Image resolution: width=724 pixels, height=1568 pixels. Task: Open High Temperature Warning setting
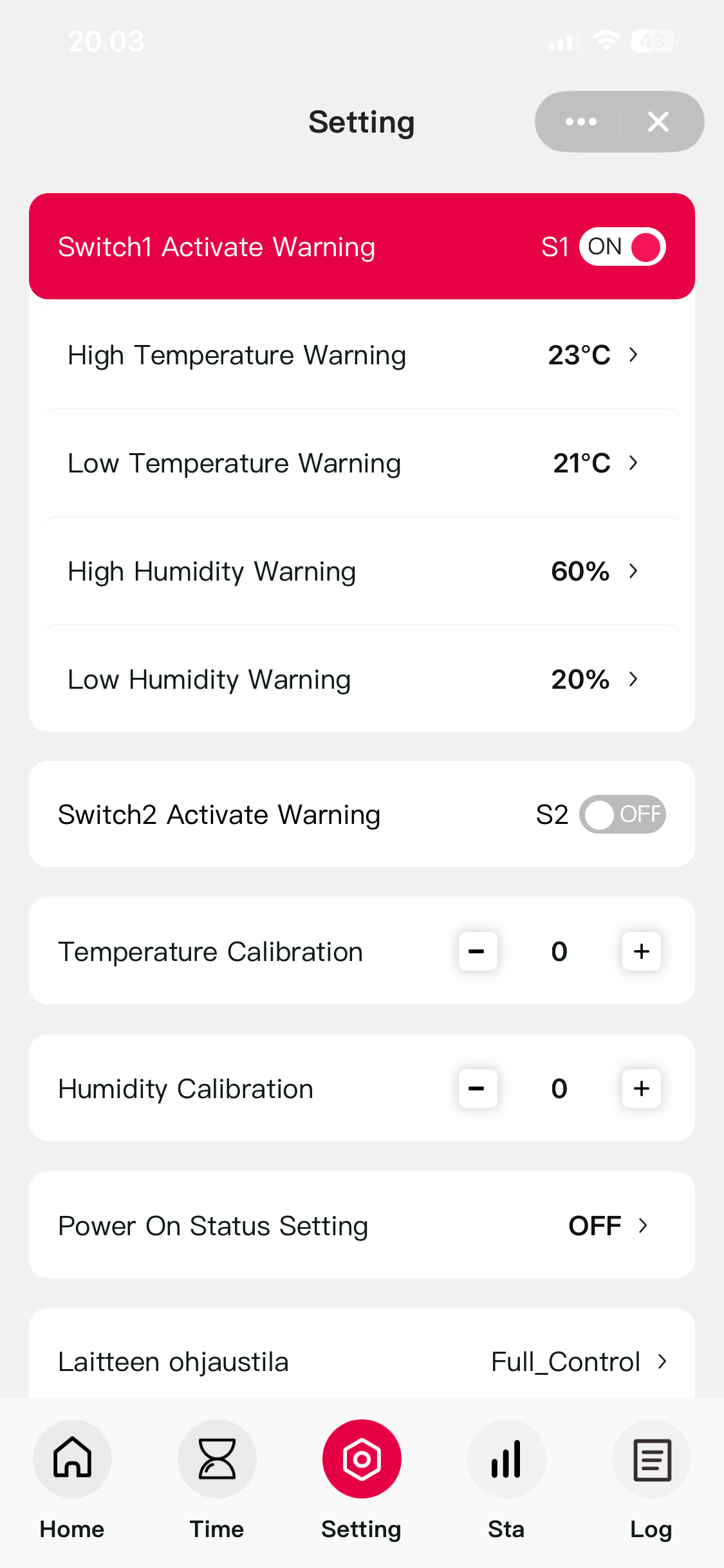click(362, 355)
